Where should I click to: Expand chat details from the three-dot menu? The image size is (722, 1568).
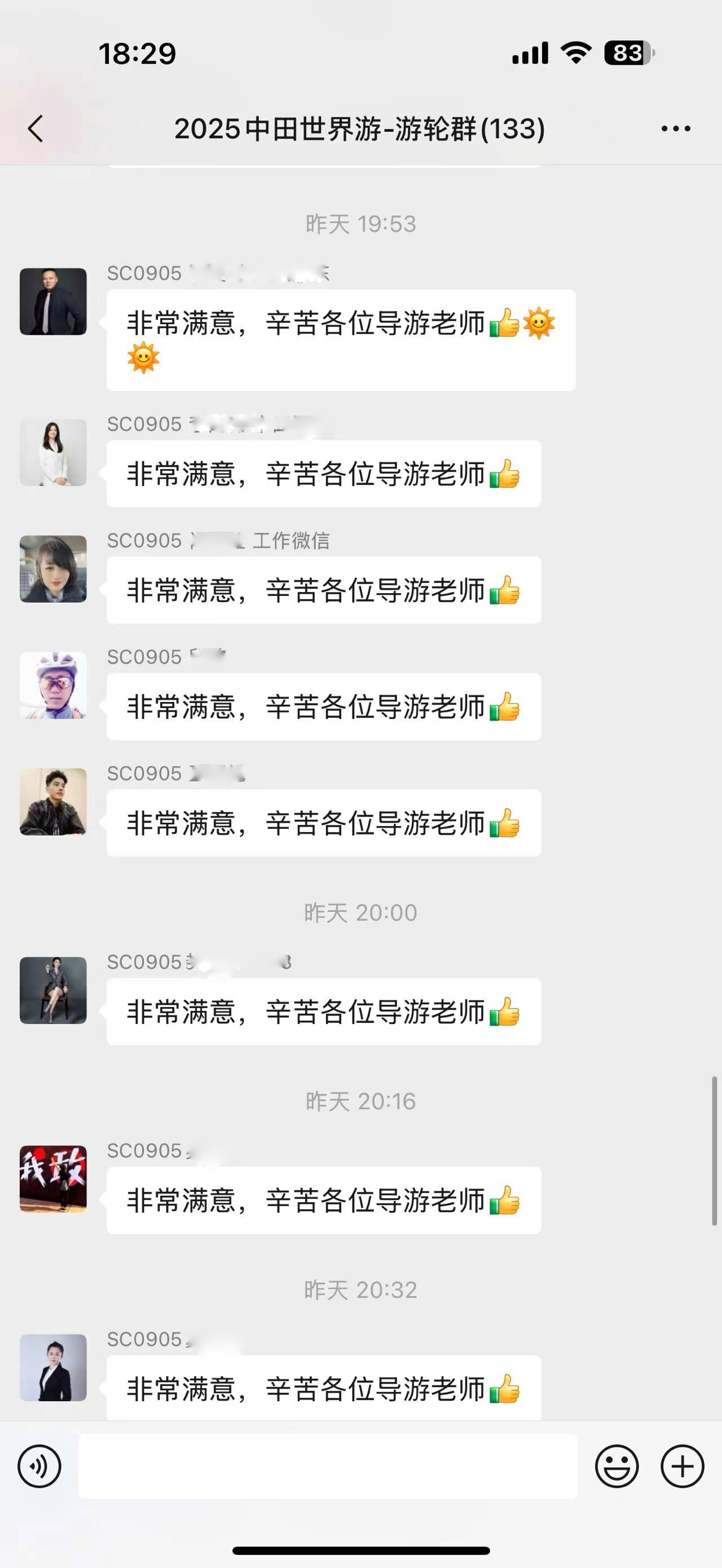[x=675, y=129]
